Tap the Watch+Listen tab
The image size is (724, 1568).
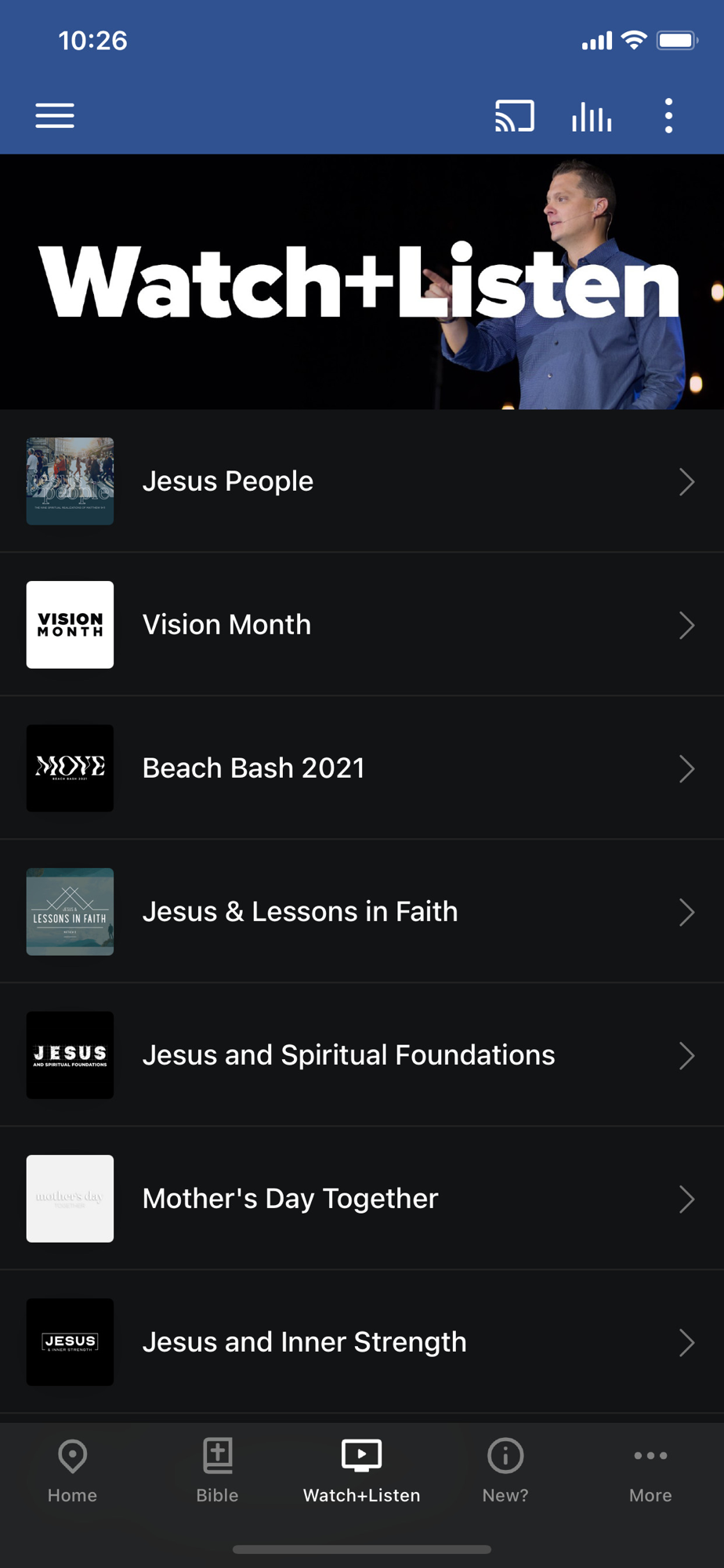click(362, 1471)
